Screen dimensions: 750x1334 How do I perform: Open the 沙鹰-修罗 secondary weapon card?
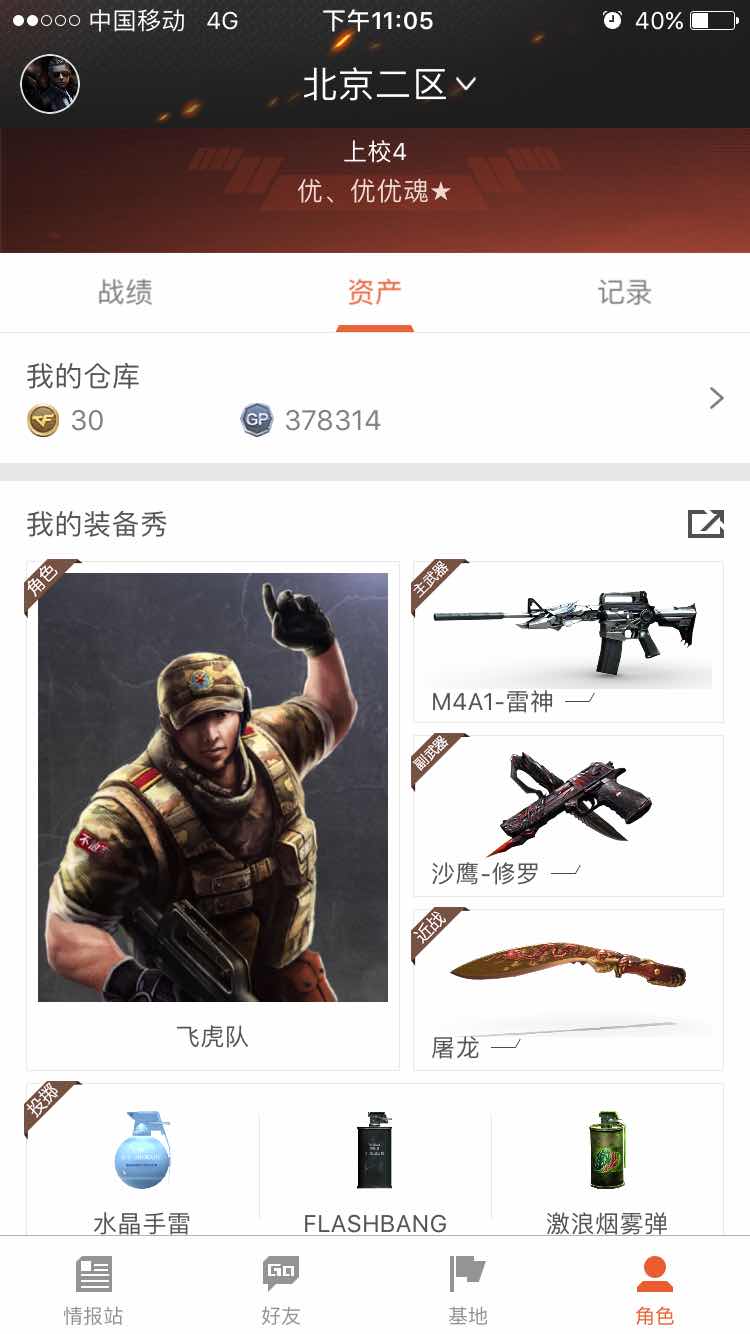pos(568,815)
